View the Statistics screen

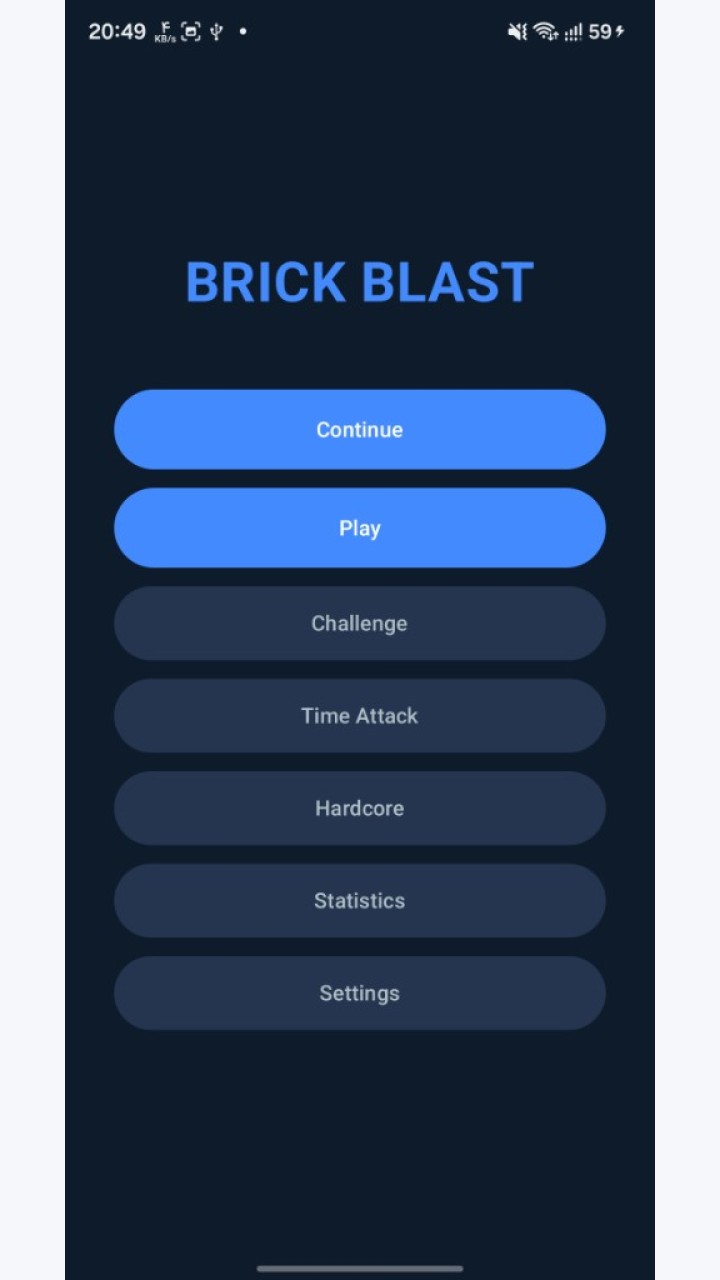[x=359, y=901]
